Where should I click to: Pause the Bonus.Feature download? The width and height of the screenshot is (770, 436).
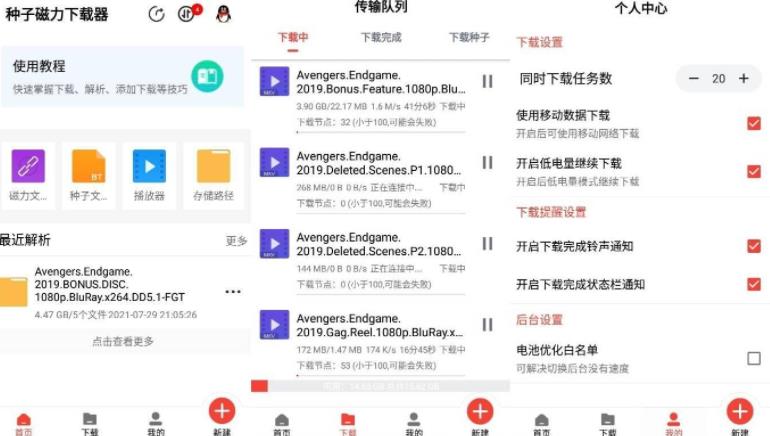tap(487, 82)
